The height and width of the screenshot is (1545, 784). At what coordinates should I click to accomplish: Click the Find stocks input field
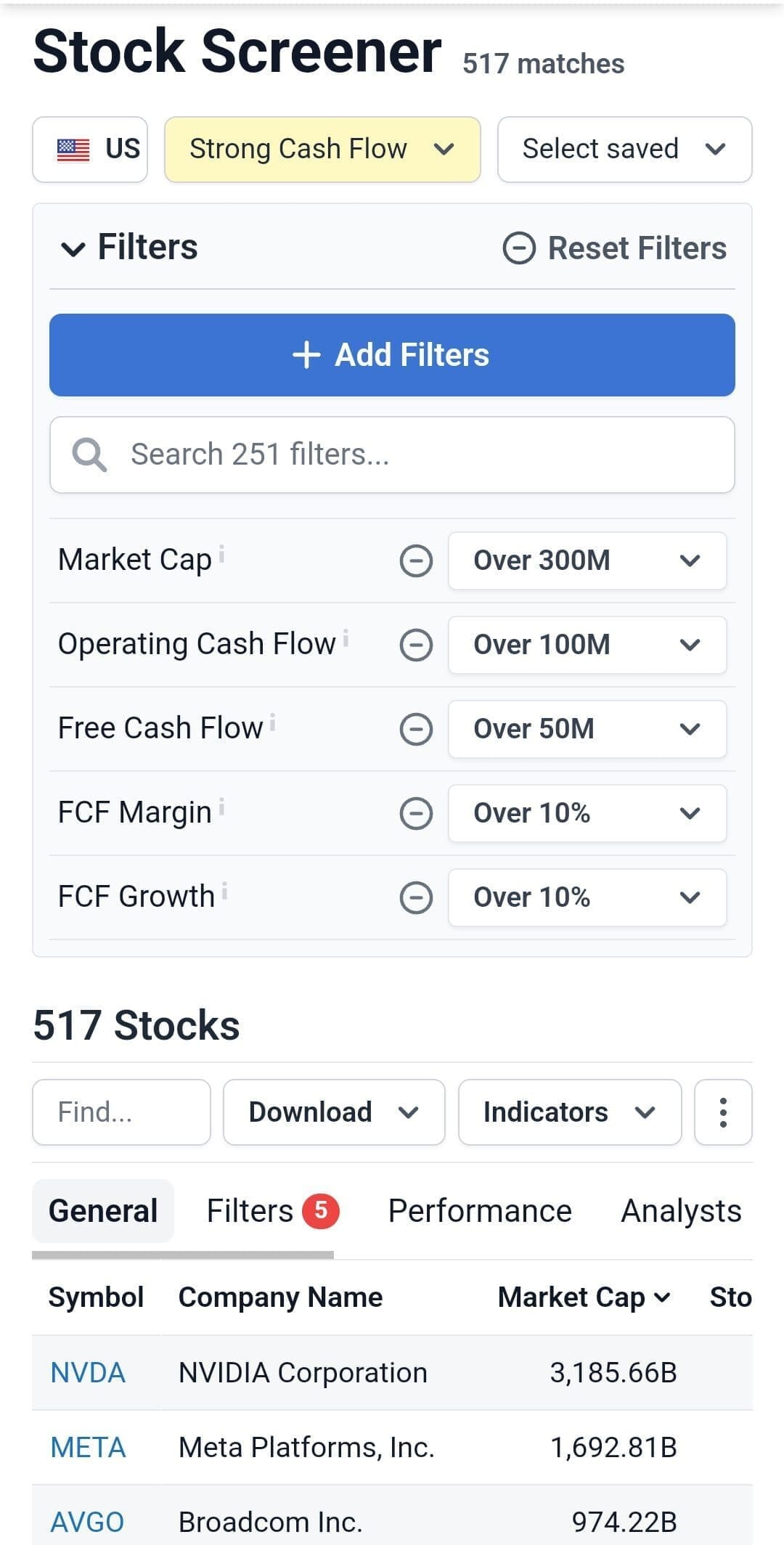(121, 1112)
